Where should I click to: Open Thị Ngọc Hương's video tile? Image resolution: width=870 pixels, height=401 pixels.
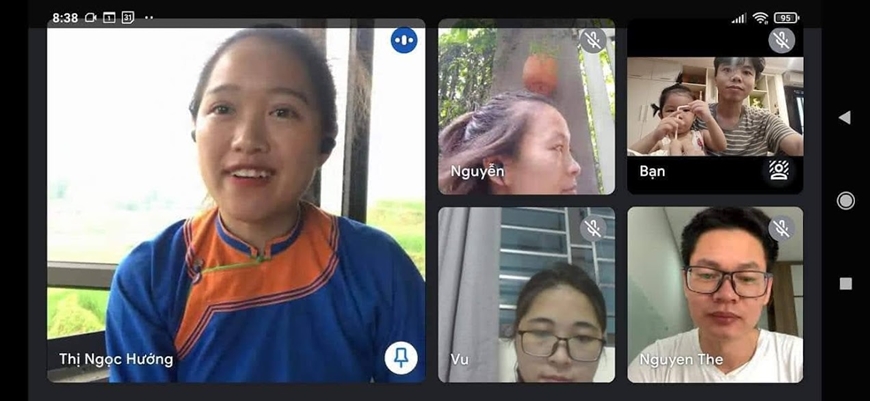click(x=235, y=200)
